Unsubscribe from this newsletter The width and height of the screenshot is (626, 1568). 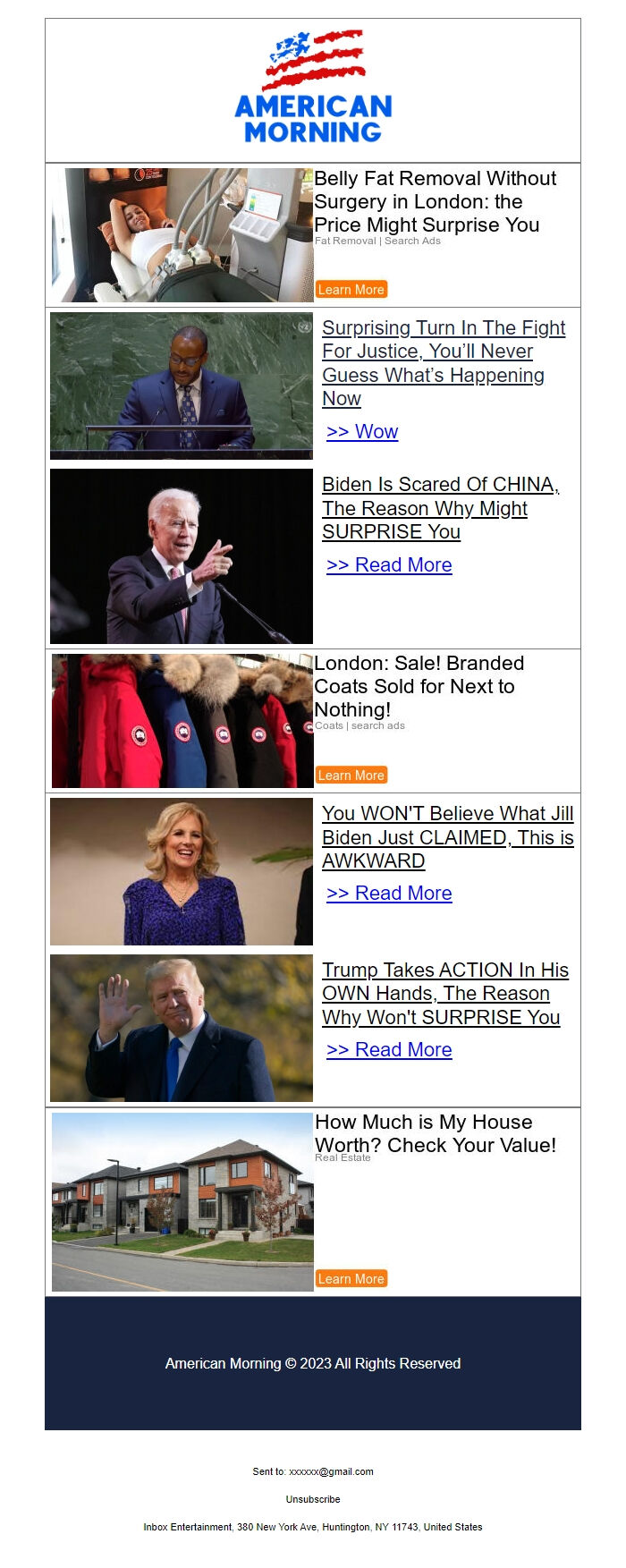[313, 1499]
